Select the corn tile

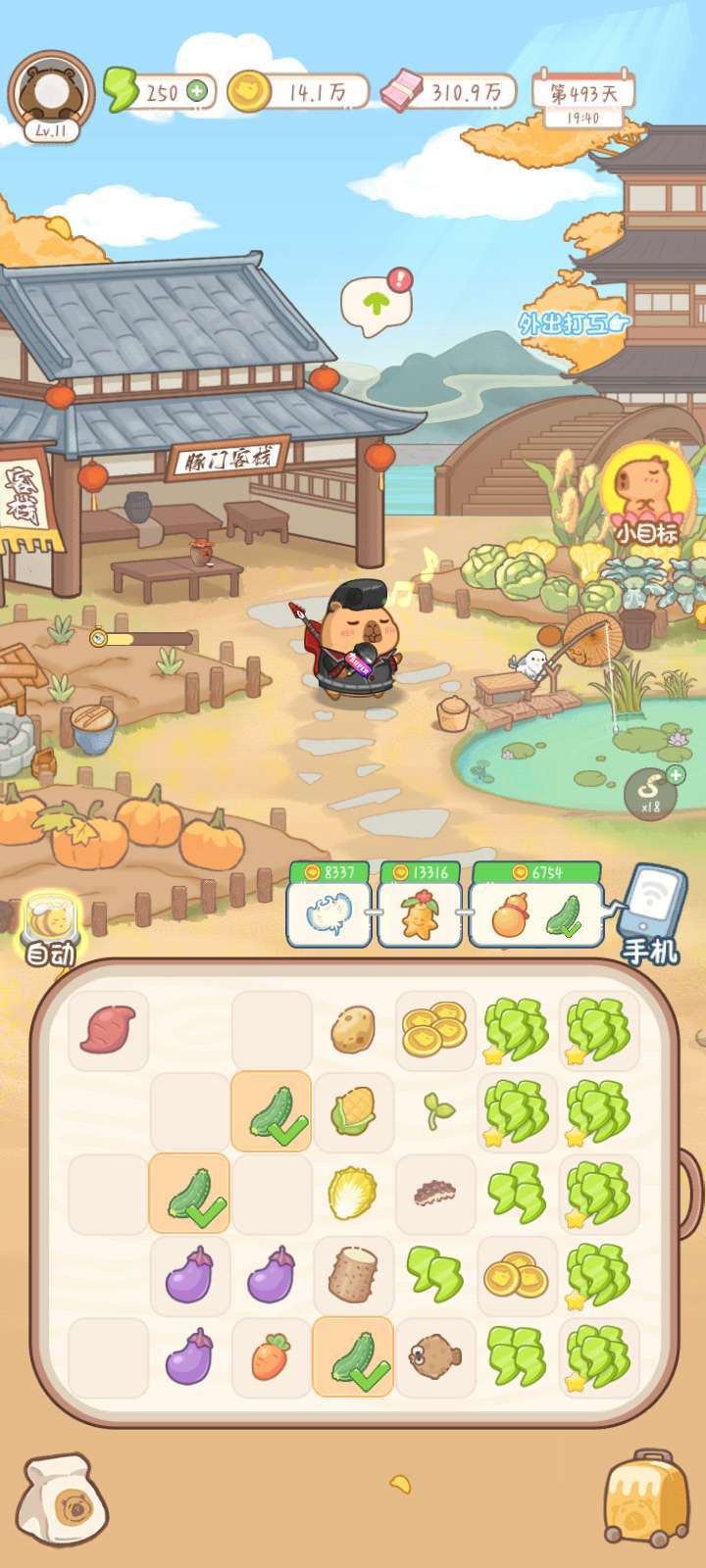pos(353,1112)
